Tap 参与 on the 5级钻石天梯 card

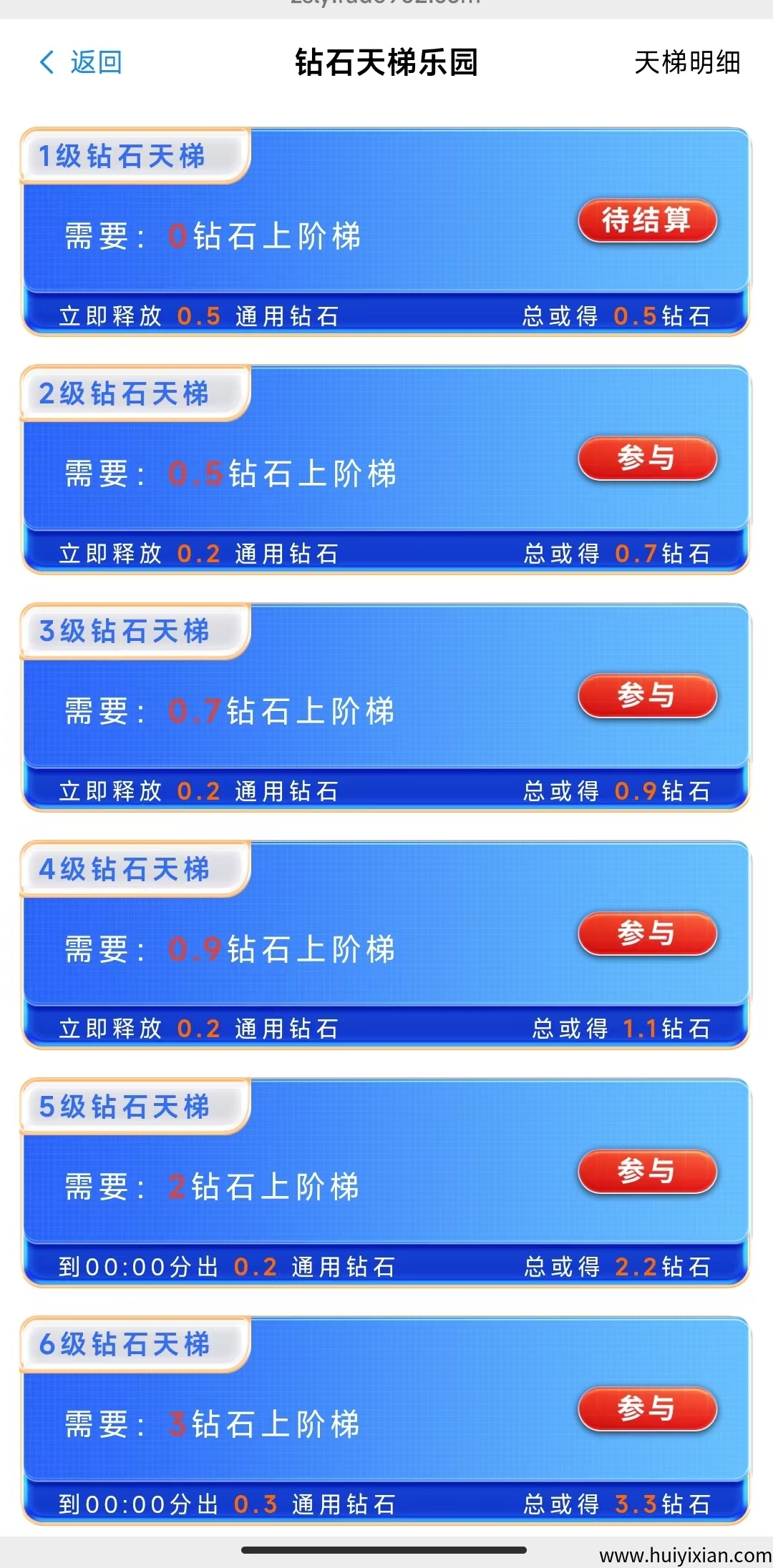click(646, 1172)
